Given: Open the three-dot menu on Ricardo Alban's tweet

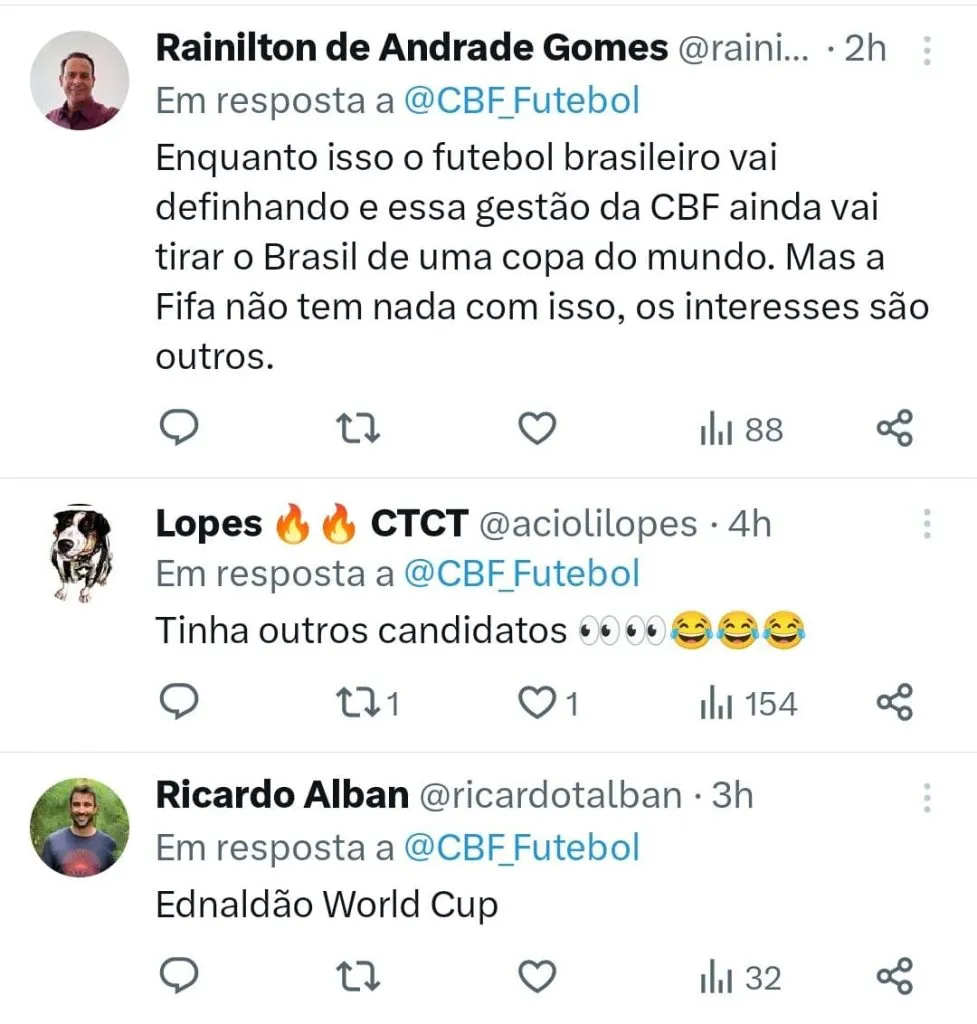Looking at the screenshot, I should pyautogui.click(x=927, y=797).
